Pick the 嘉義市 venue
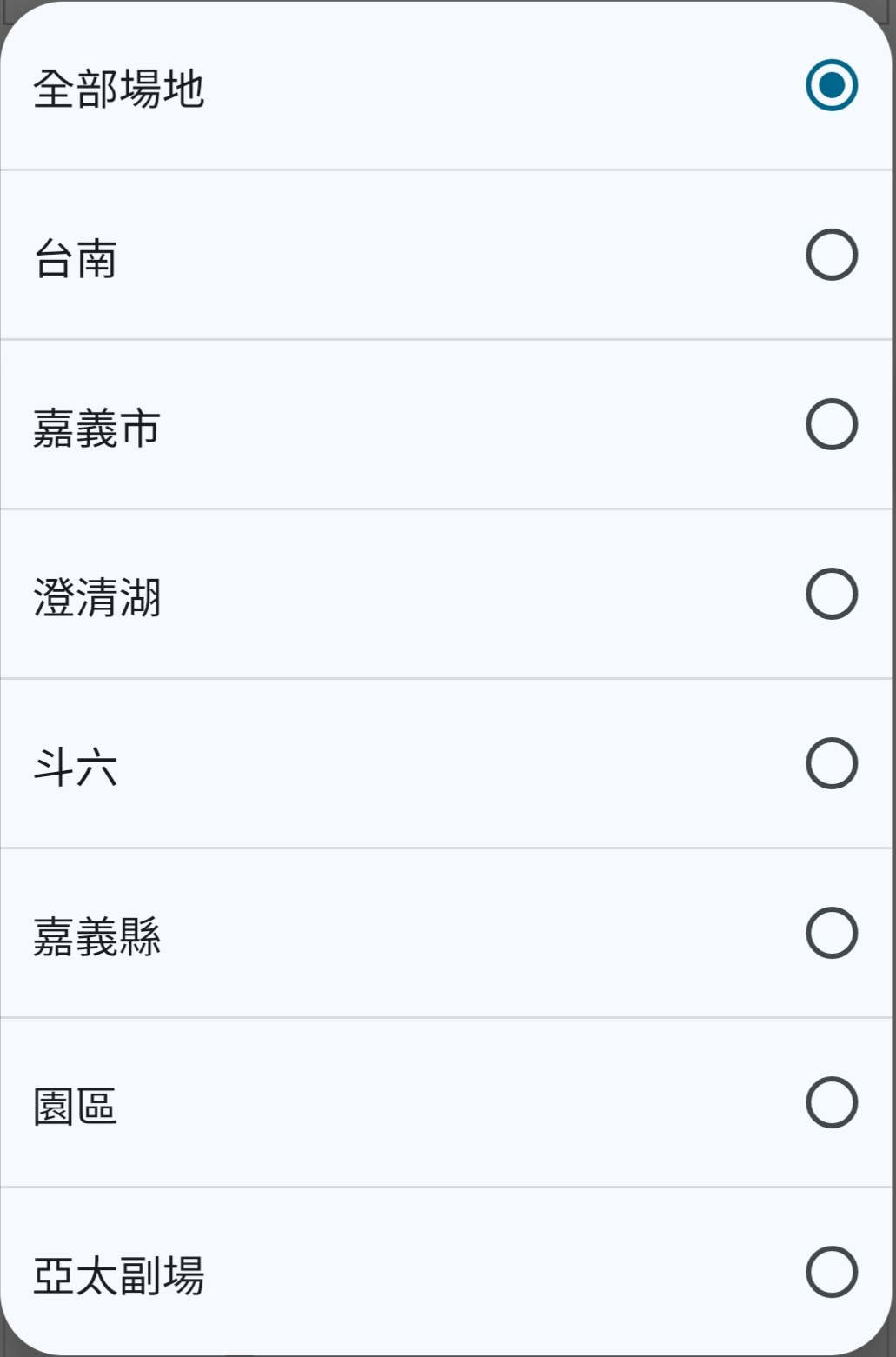The width and height of the screenshot is (896, 1357). [831, 424]
